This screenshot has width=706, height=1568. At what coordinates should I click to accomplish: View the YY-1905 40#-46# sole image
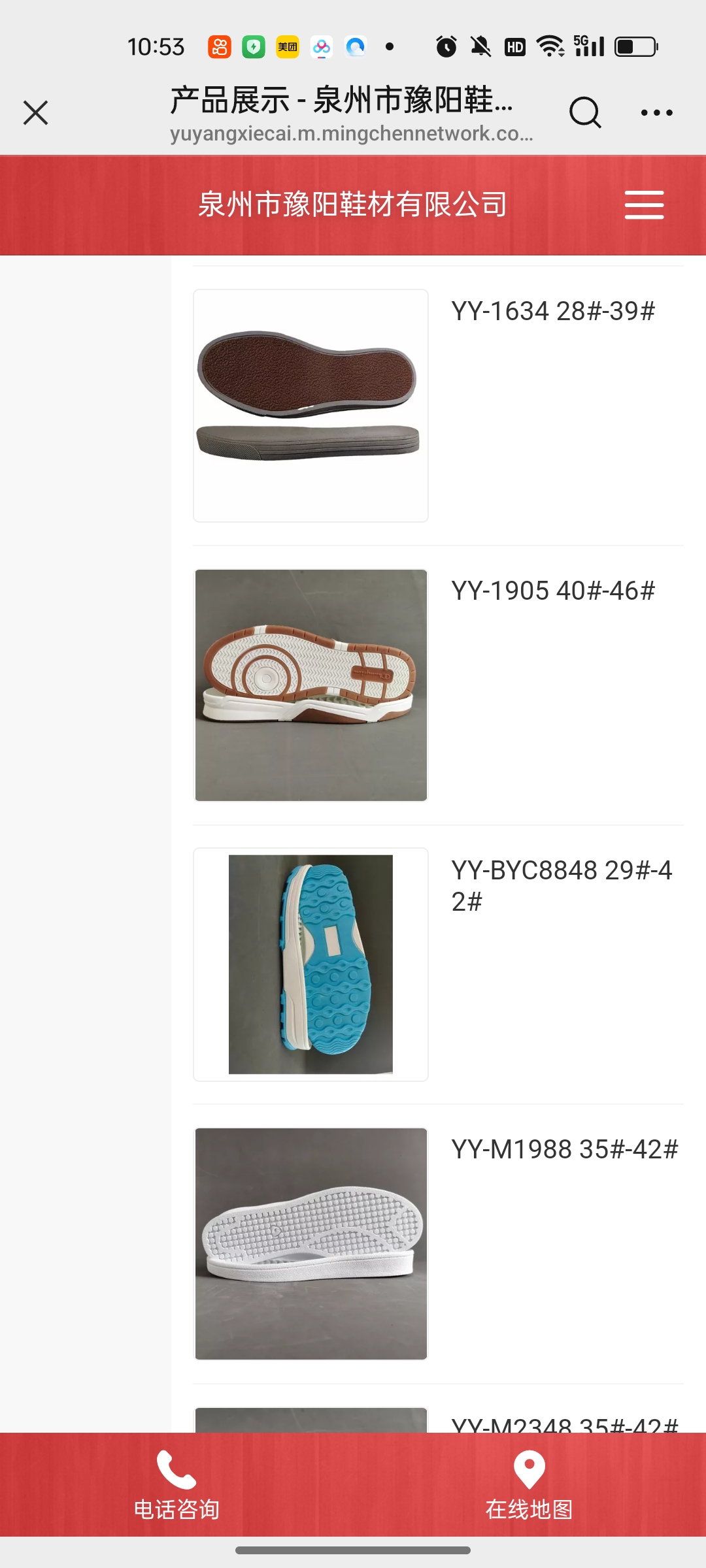[311, 685]
